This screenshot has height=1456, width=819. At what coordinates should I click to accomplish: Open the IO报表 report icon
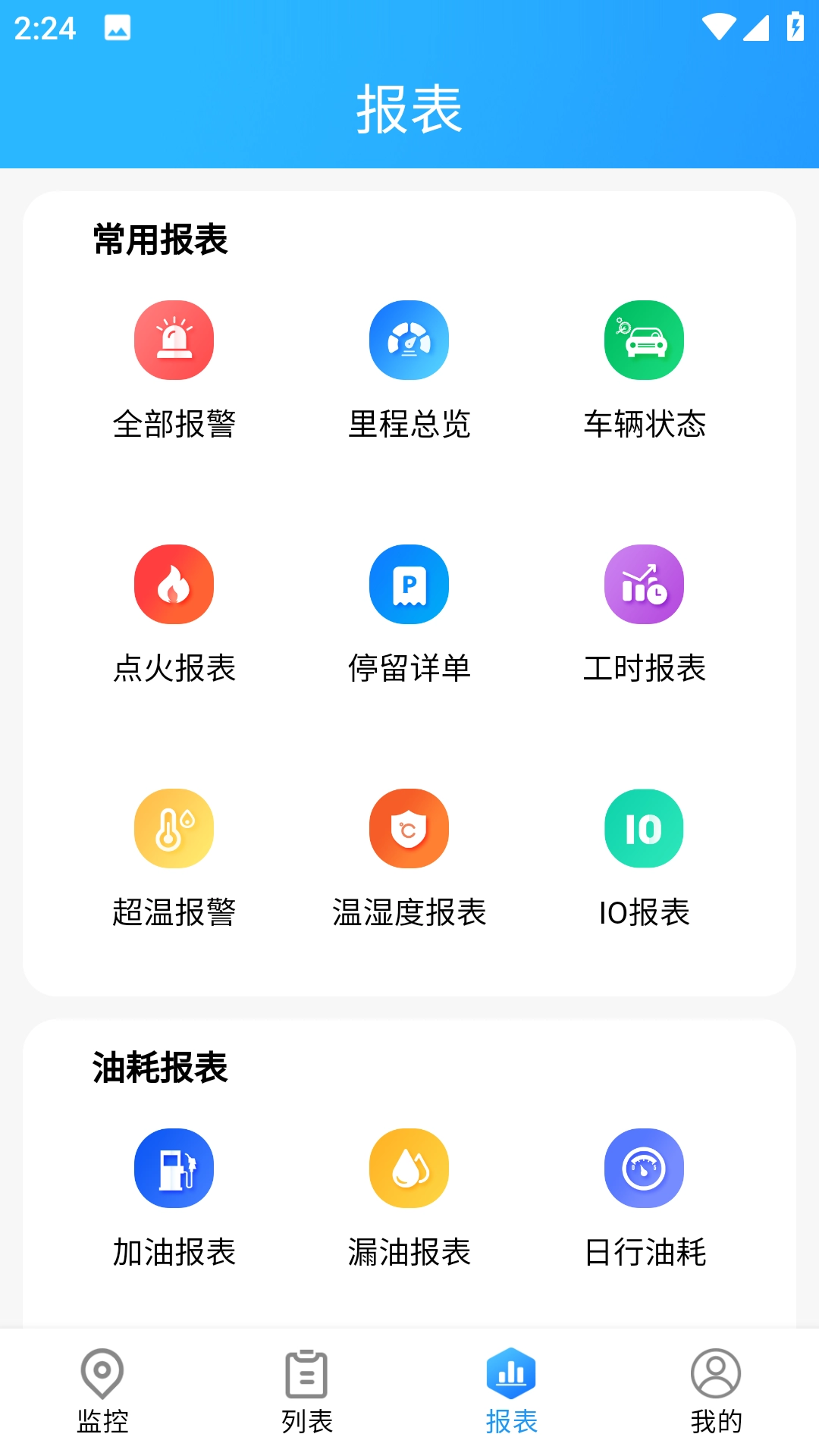click(x=644, y=828)
